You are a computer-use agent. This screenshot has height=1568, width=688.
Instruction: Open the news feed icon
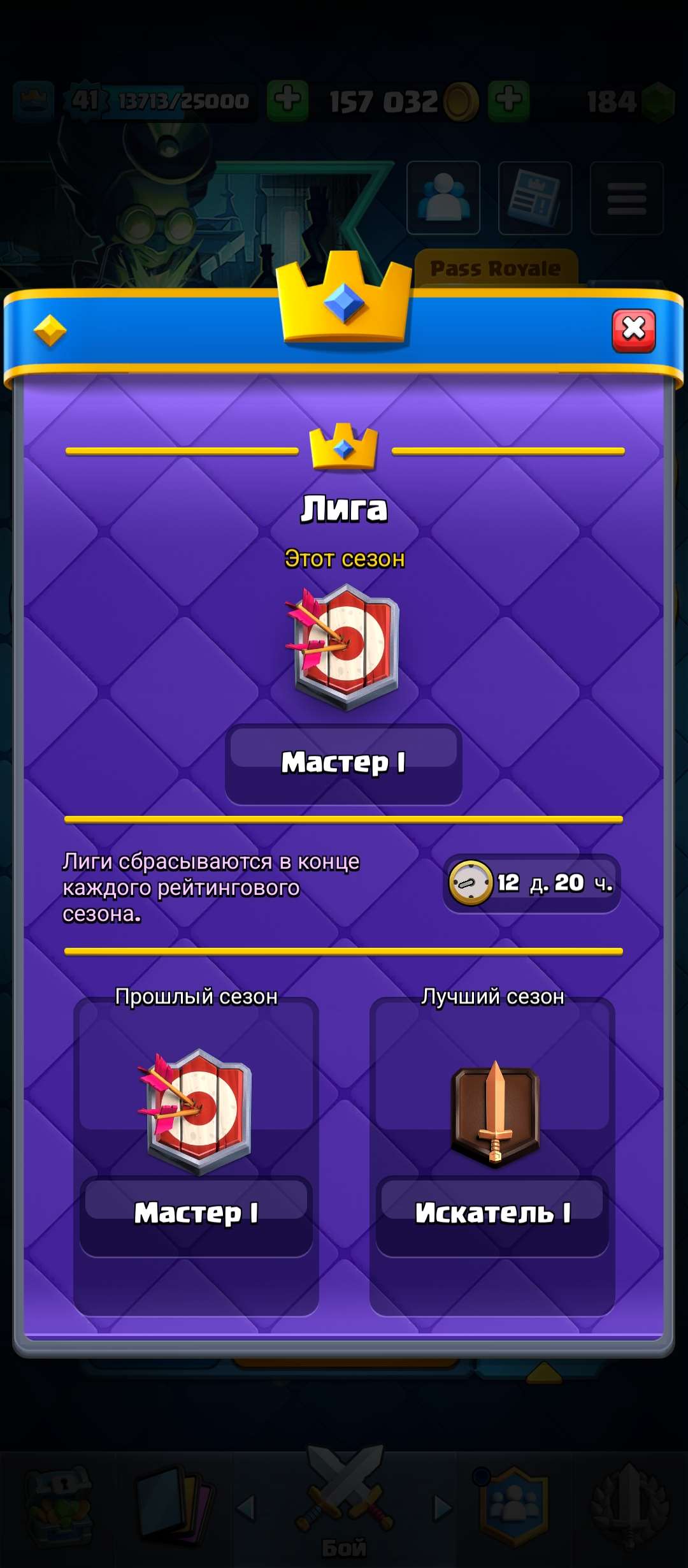534,198
